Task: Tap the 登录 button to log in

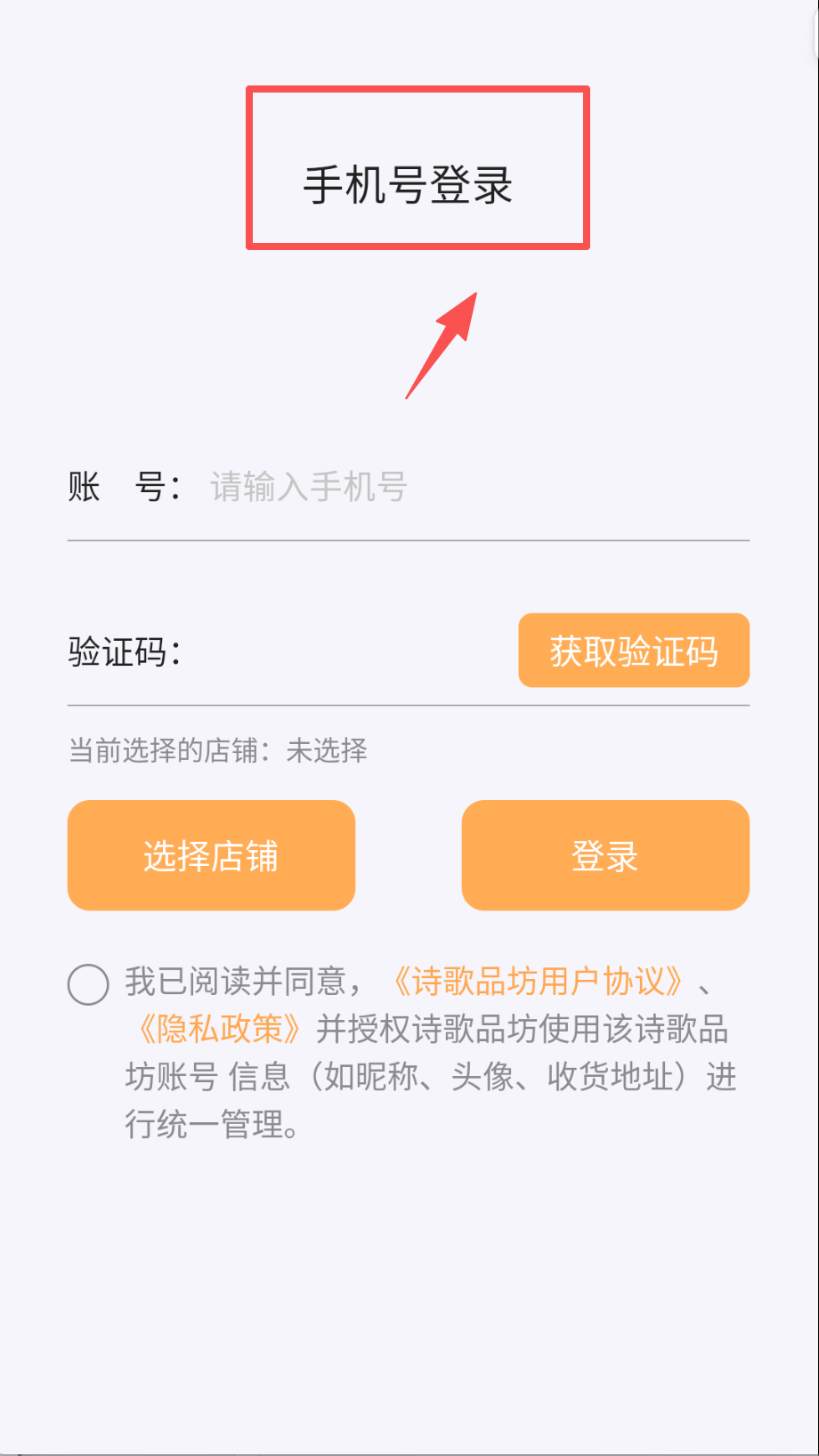Action: coord(605,855)
